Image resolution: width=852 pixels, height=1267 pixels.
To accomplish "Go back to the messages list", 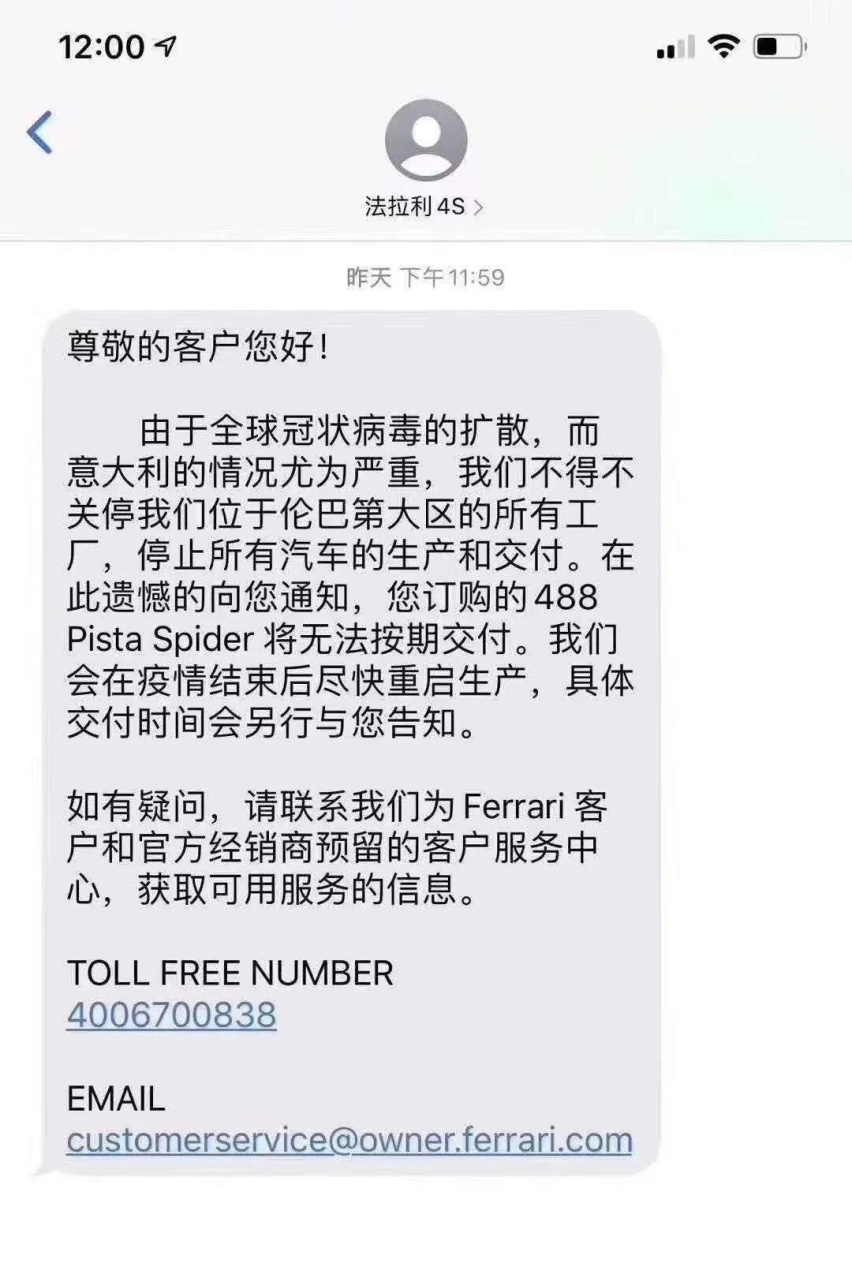I will 40,134.
